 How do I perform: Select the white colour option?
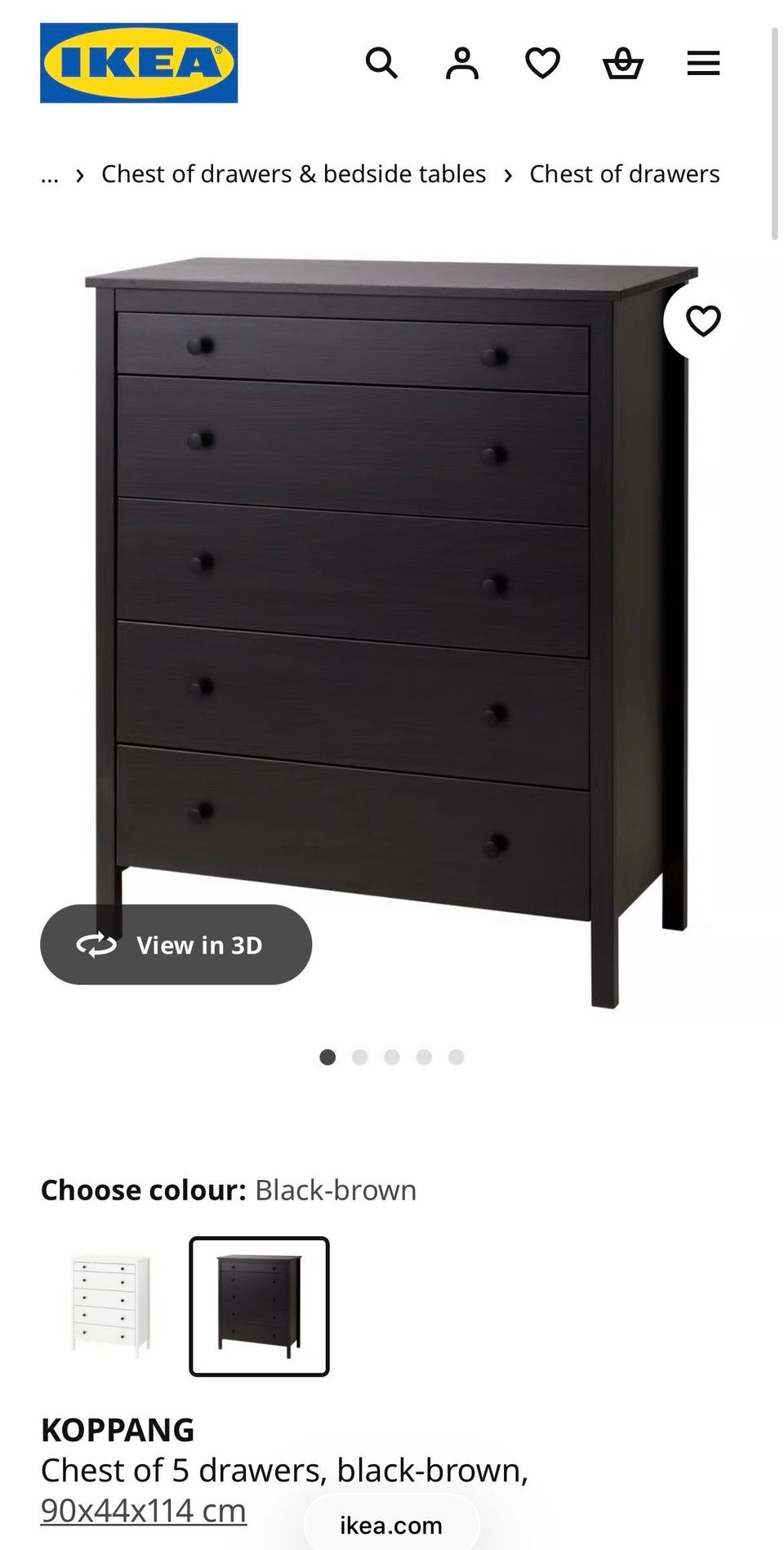[112, 1307]
